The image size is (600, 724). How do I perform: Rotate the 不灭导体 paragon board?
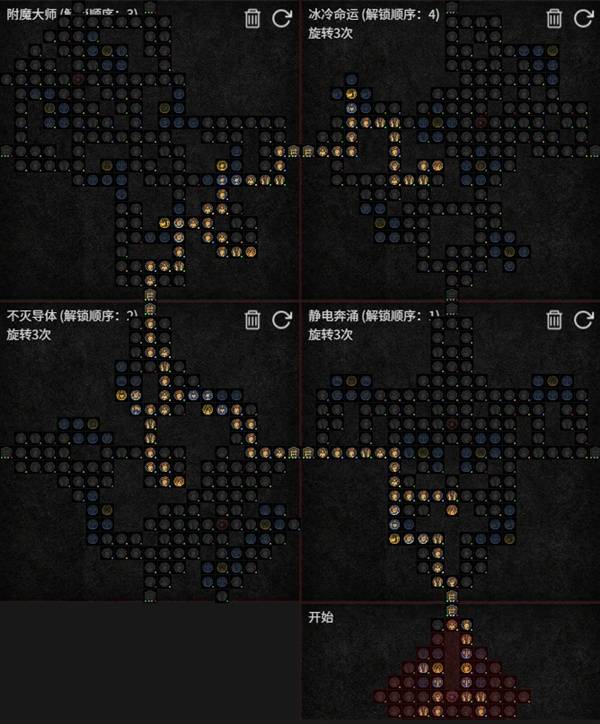282,319
